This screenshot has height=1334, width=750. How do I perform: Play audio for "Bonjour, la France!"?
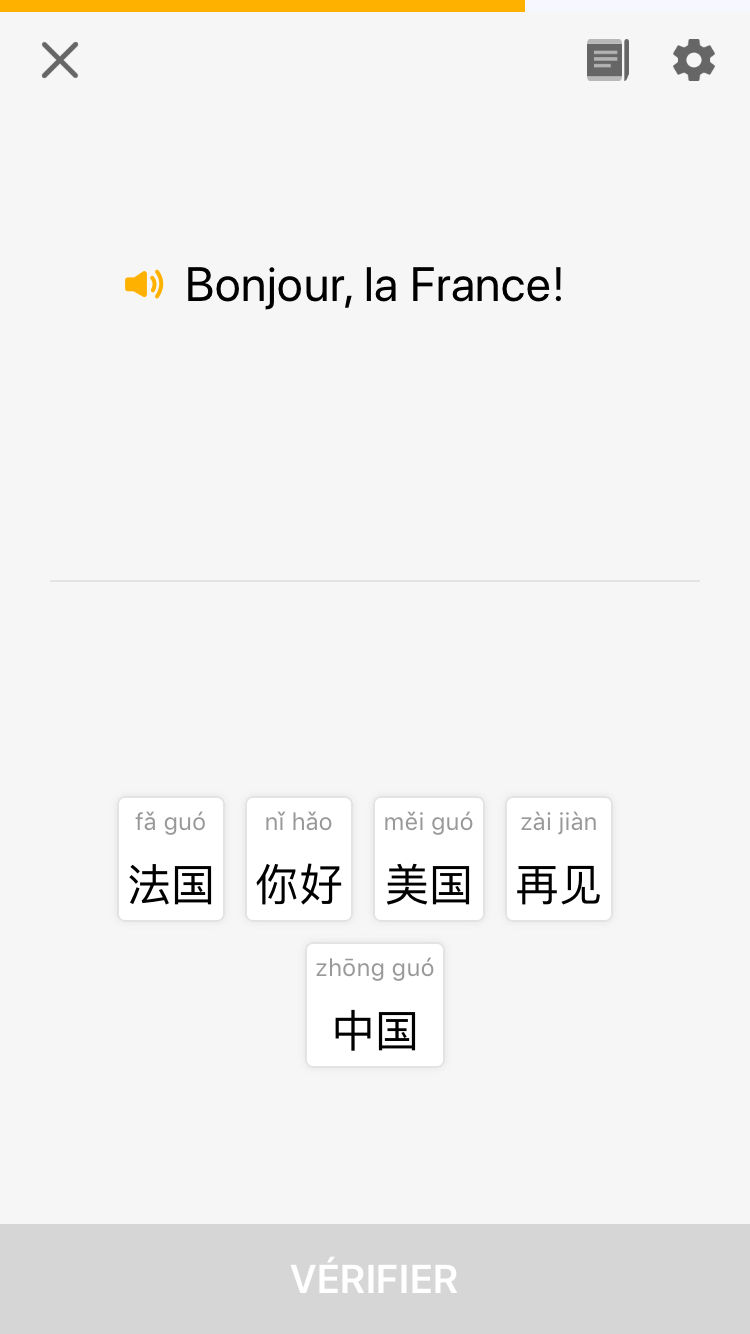(144, 285)
